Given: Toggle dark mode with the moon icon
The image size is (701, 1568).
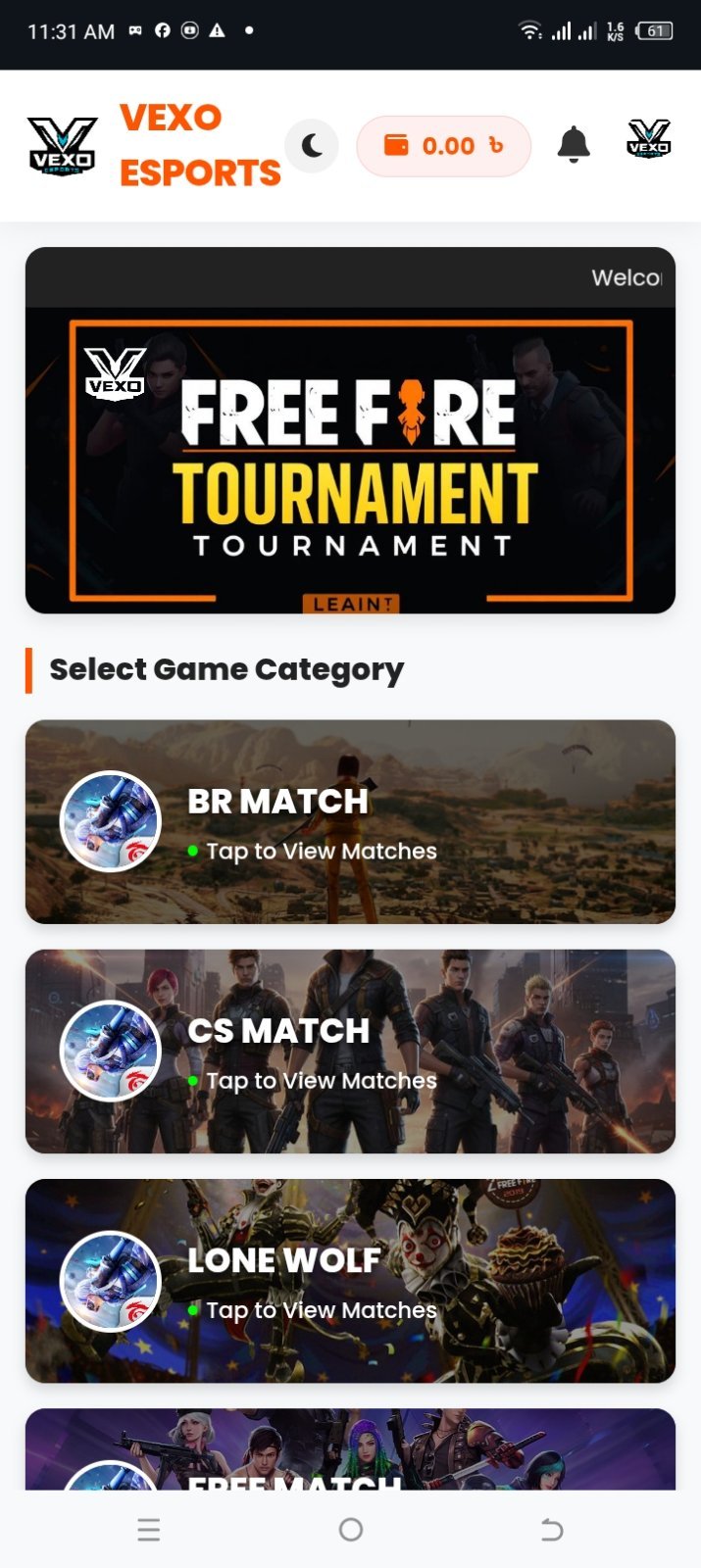Looking at the screenshot, I should tap(312, 146).
